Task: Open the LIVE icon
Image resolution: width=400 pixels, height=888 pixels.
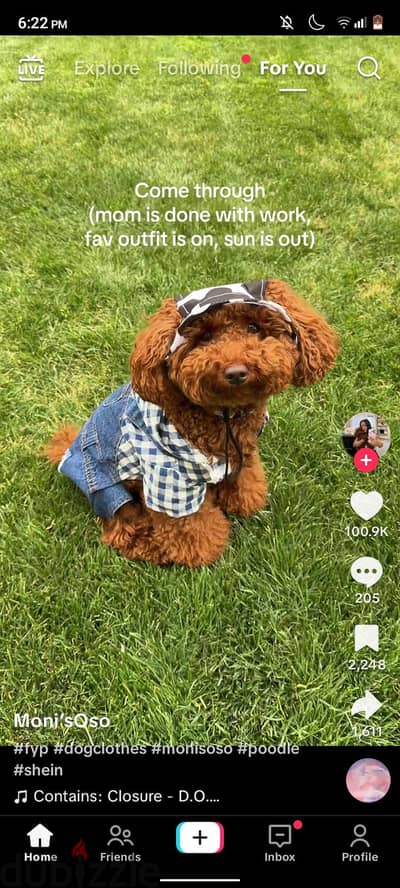Action: (x=31, y=69)
